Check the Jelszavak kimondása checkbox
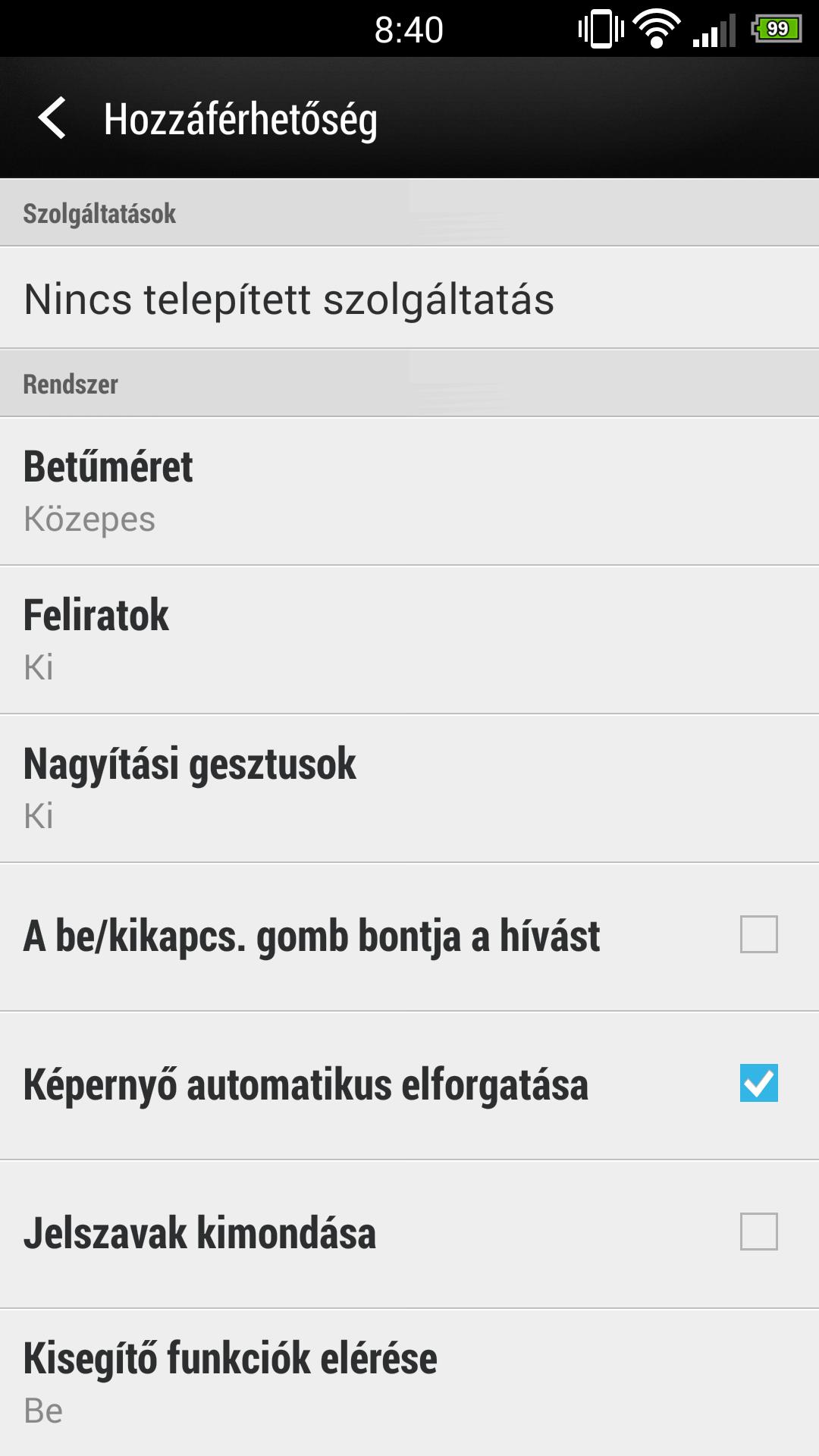Viewport: 819px width, 1456px height. pyautogui.click(x=759, y=1232)
